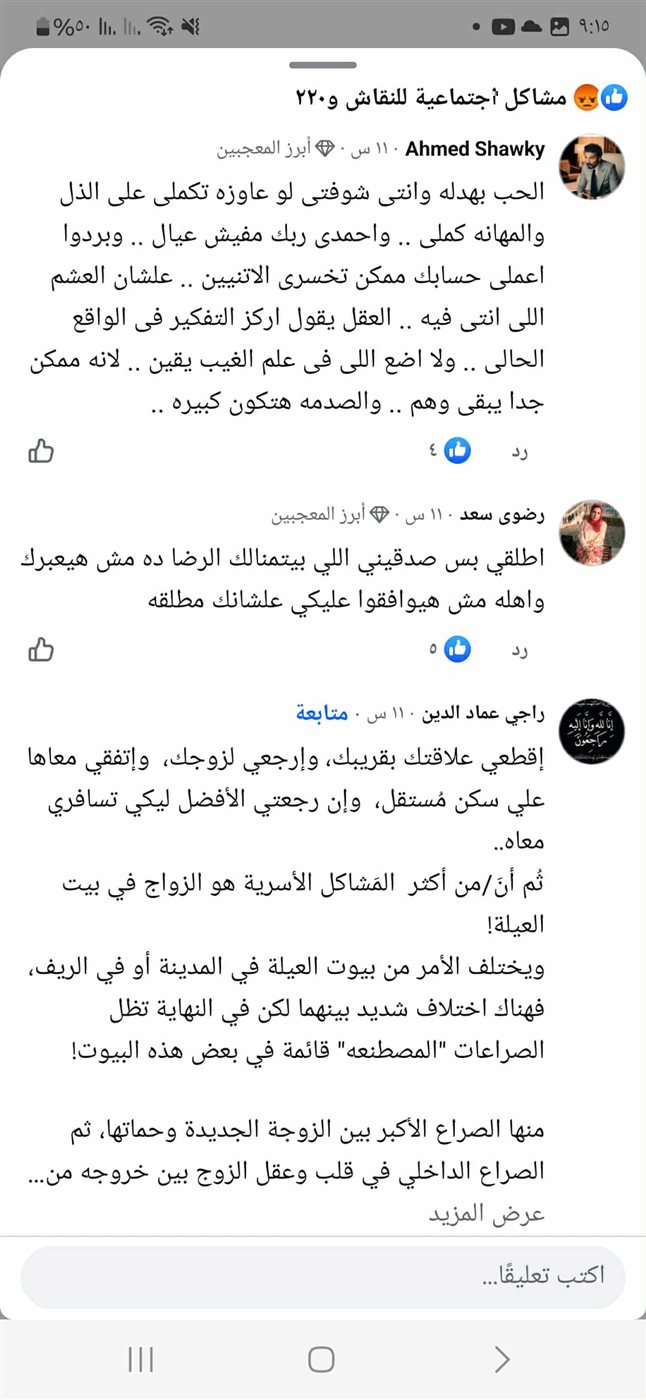Tap the اكتب تعليقًا comment field
This screenshot has width=646, height=1400.
[x=323, y=1277]
